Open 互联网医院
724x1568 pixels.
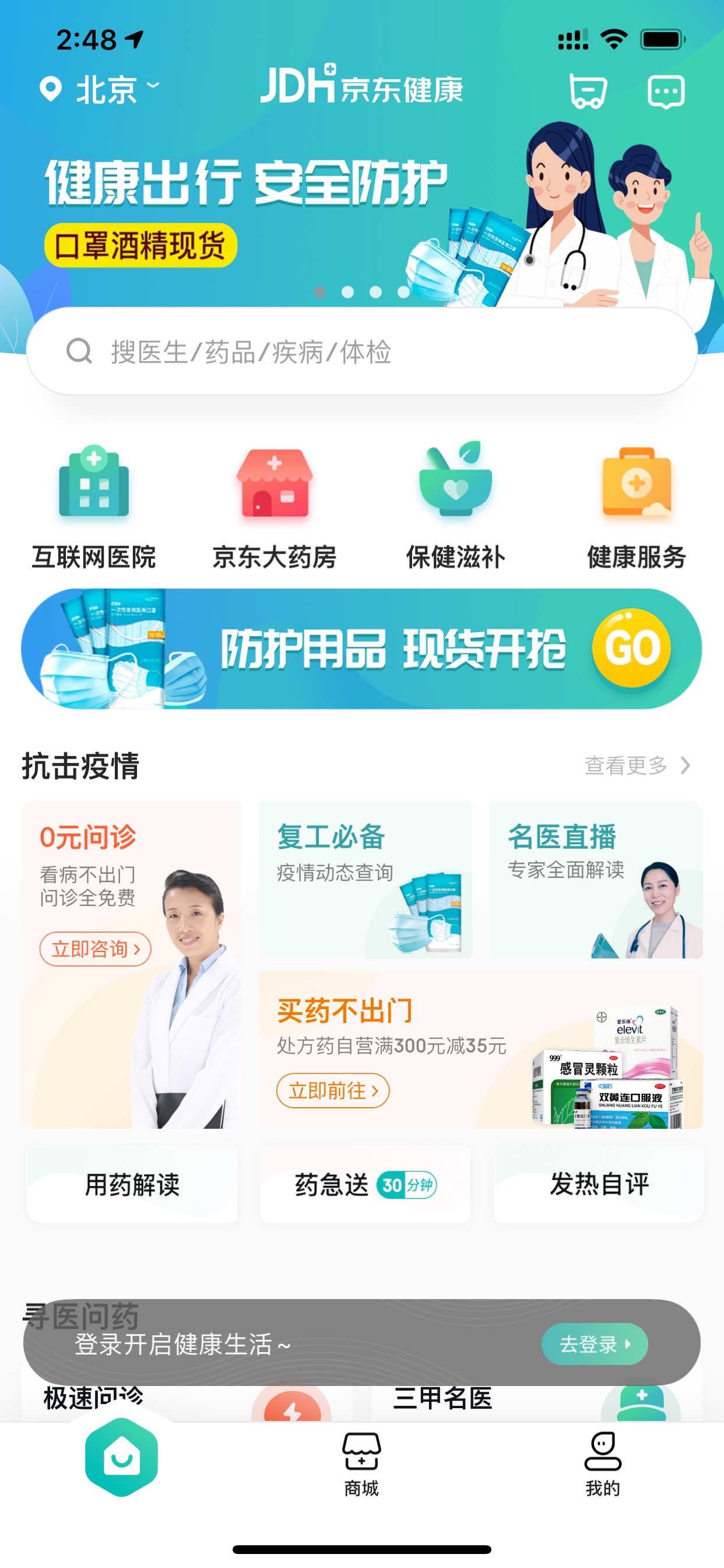tap(94, 505)
